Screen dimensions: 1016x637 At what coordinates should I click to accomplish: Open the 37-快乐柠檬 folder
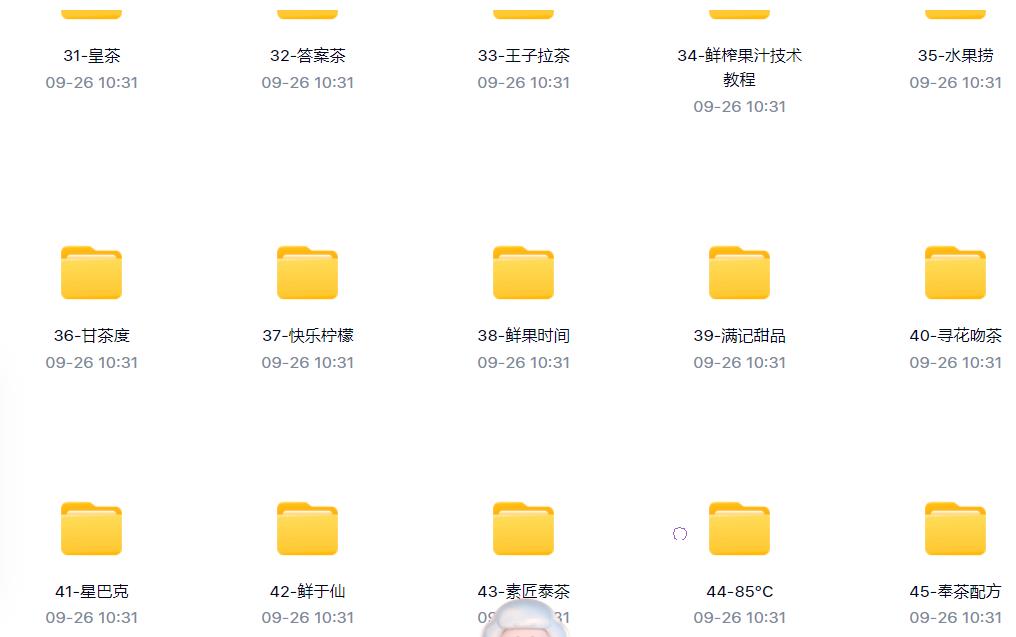tap(307, 273)
